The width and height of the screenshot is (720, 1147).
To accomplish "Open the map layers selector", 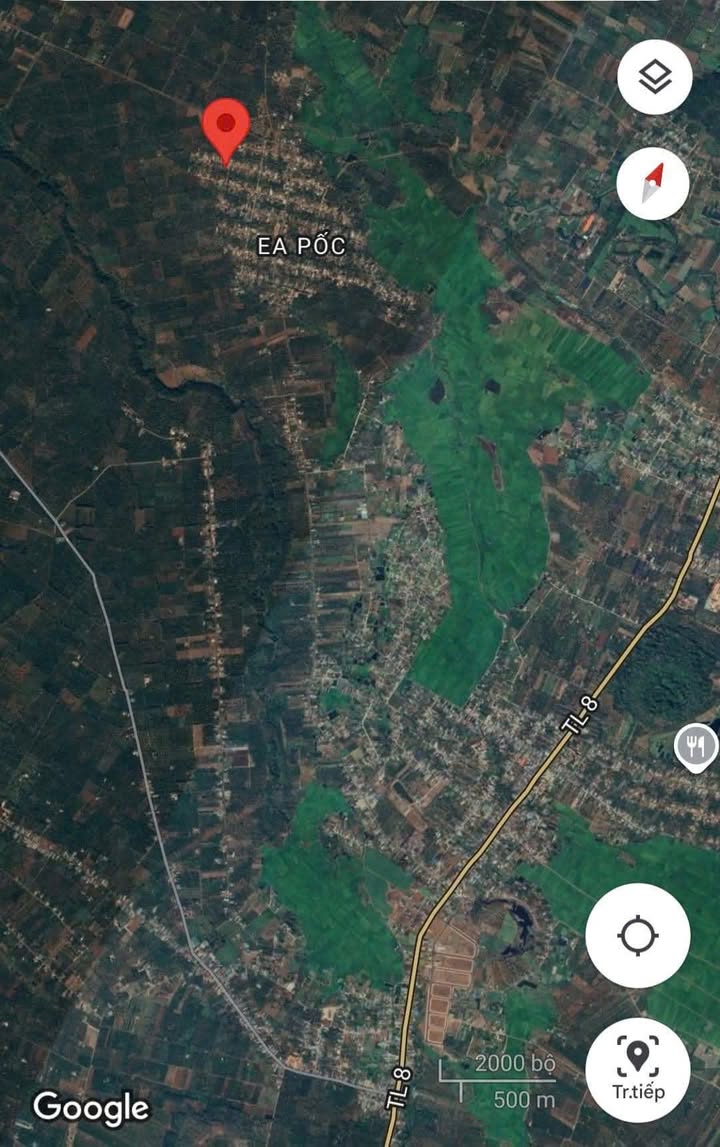I will point(655,77).
